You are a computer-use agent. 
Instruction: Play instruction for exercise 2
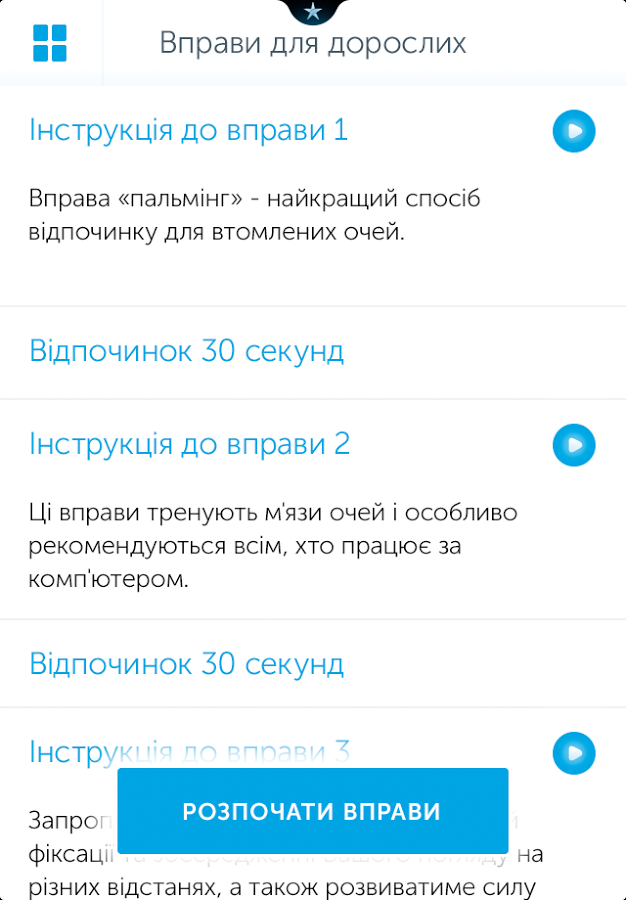(574, 444)
